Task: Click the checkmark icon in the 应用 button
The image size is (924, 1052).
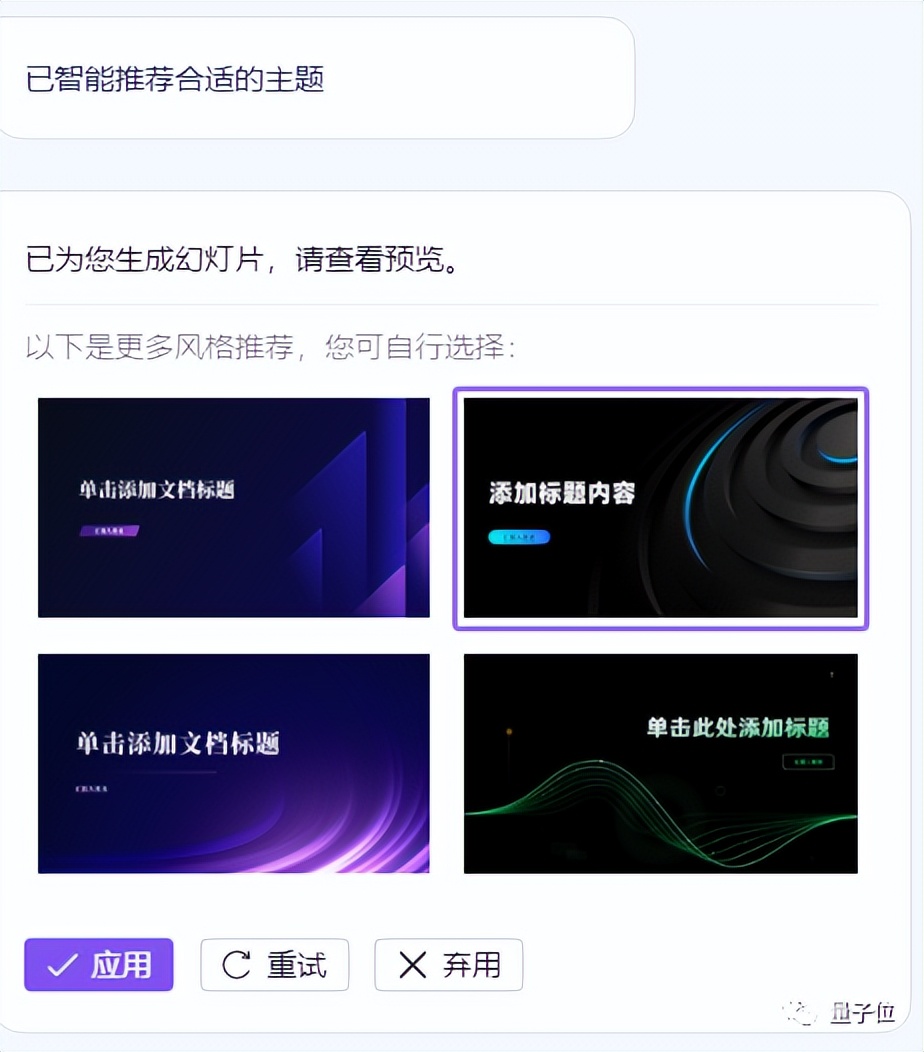Action: click(62, 965)
